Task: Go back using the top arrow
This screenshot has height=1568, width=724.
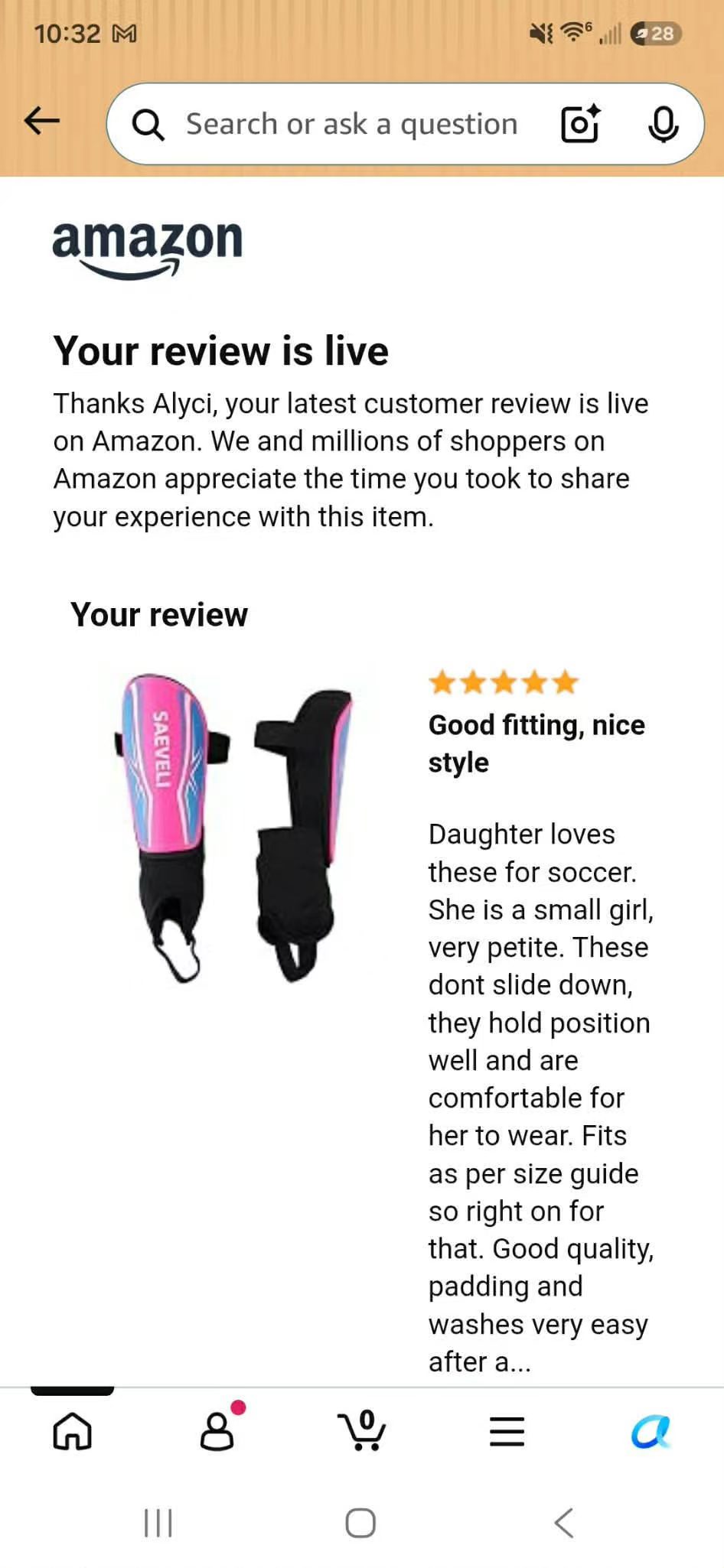Action: [x=42, y=121]
